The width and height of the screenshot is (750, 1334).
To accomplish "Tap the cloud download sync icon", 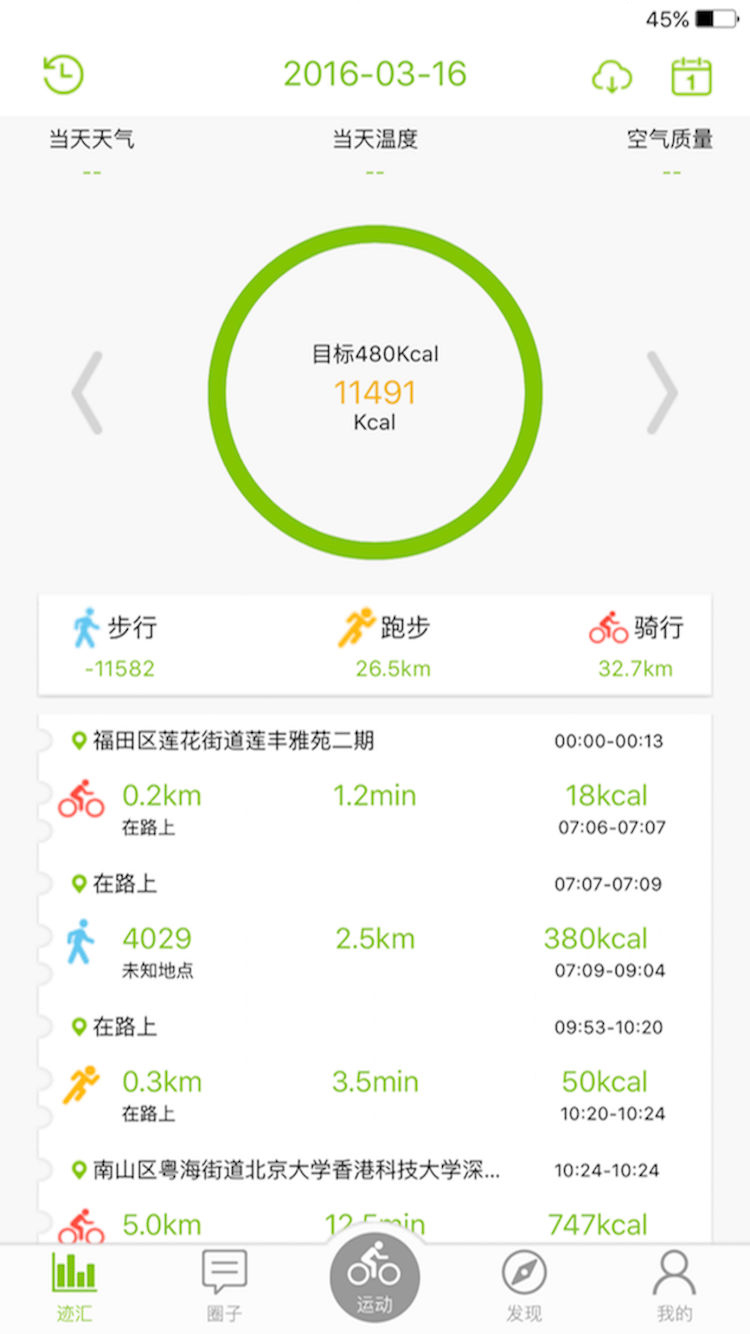I will point(612,76).
